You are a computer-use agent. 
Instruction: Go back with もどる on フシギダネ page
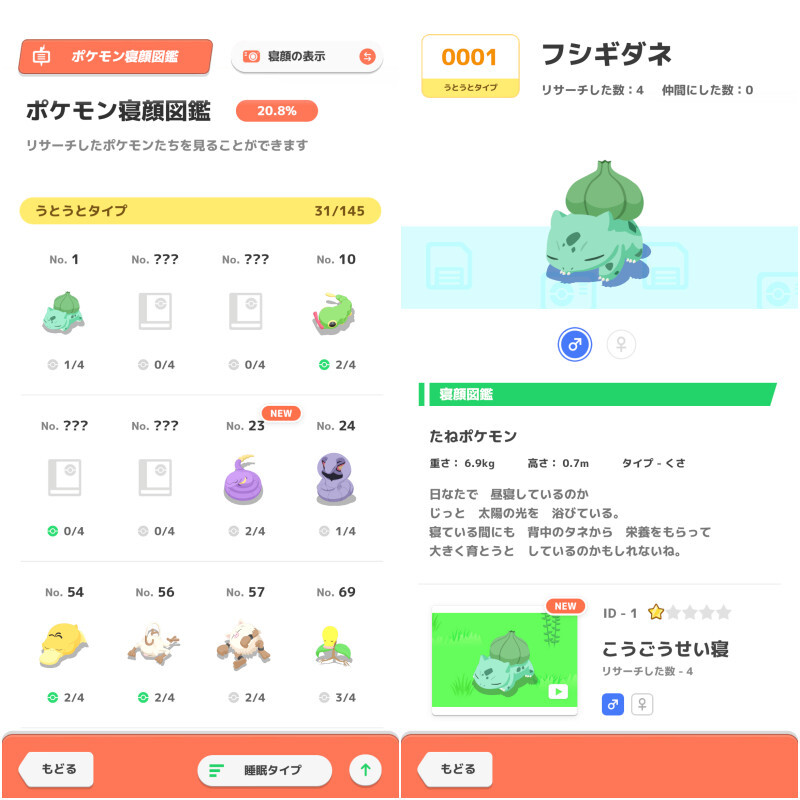pos(457,770)
